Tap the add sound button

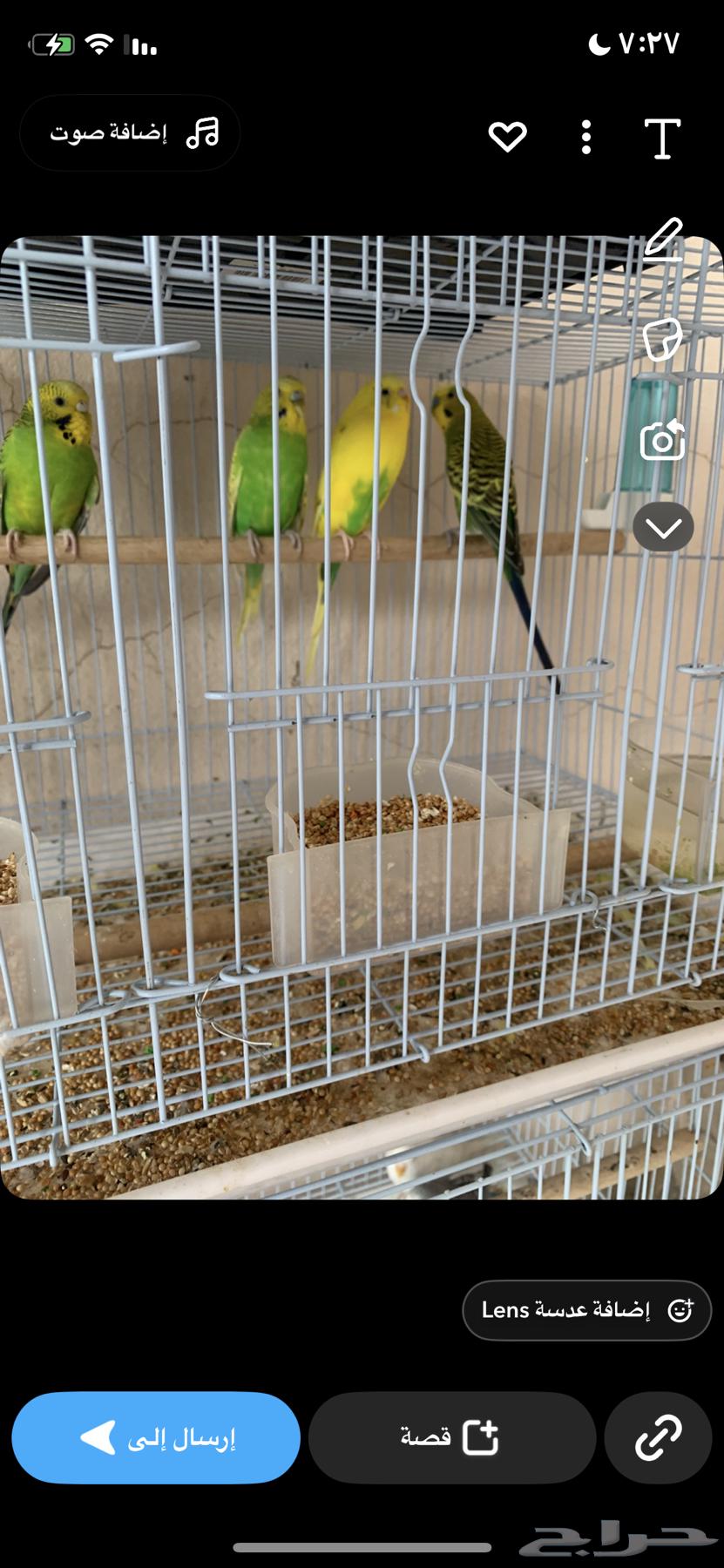pos(130,133)
